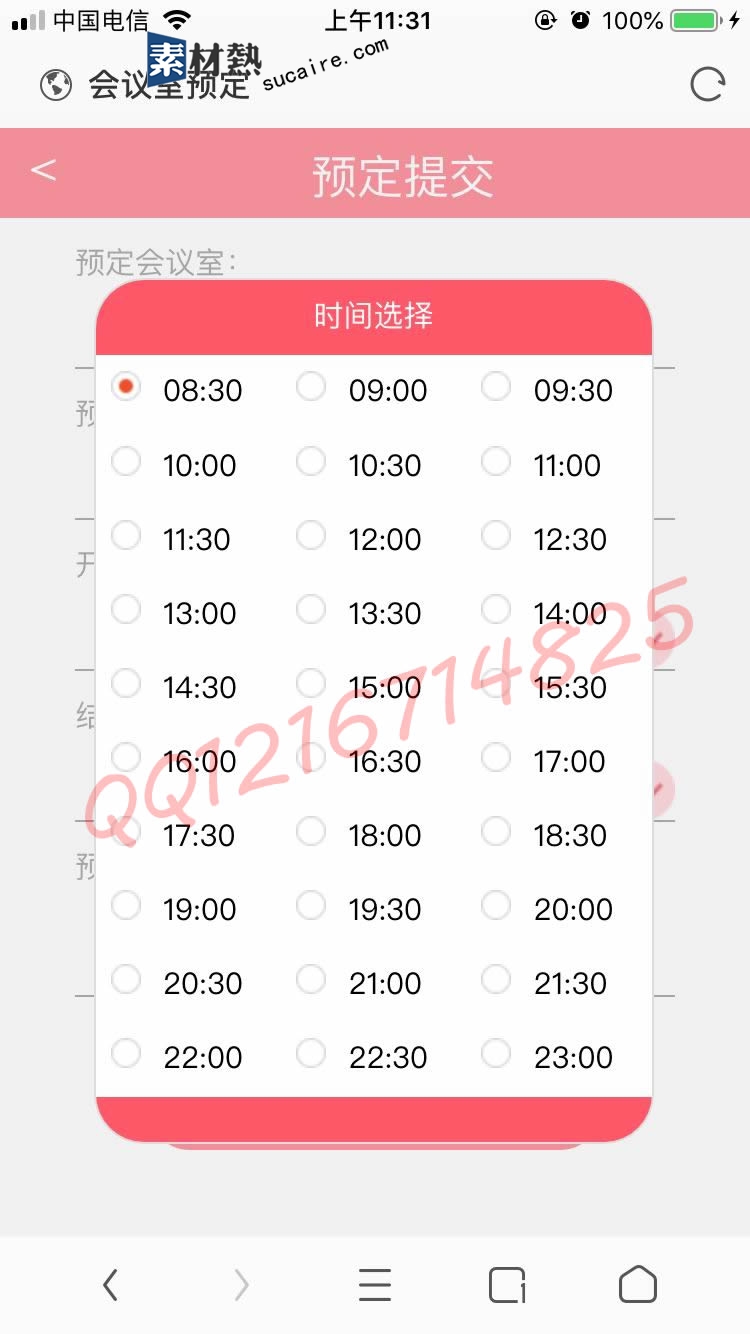Screen dimensions: 750x1334
Task: Go to the browser home page
Action: [637, 1285]
